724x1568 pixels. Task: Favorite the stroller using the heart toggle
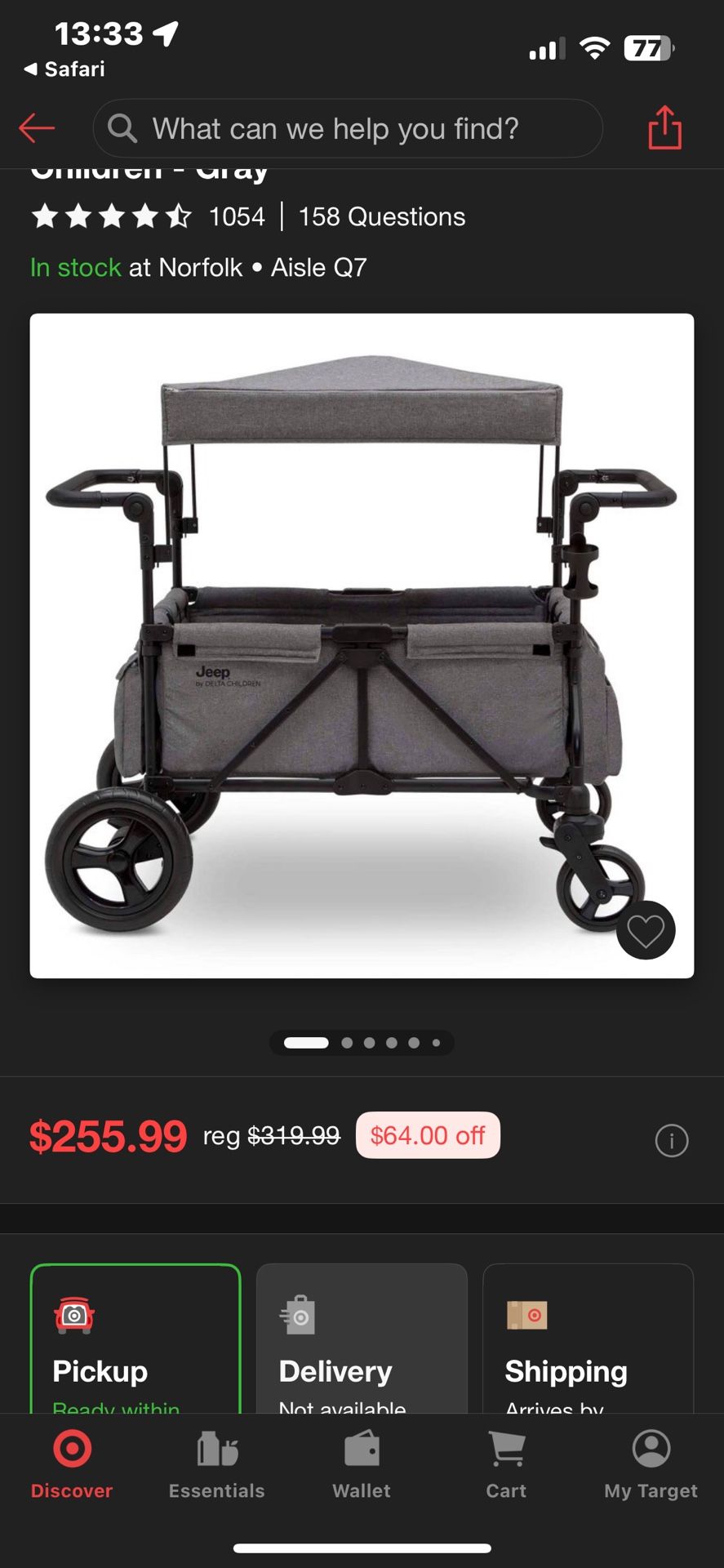tap(646, 931)
